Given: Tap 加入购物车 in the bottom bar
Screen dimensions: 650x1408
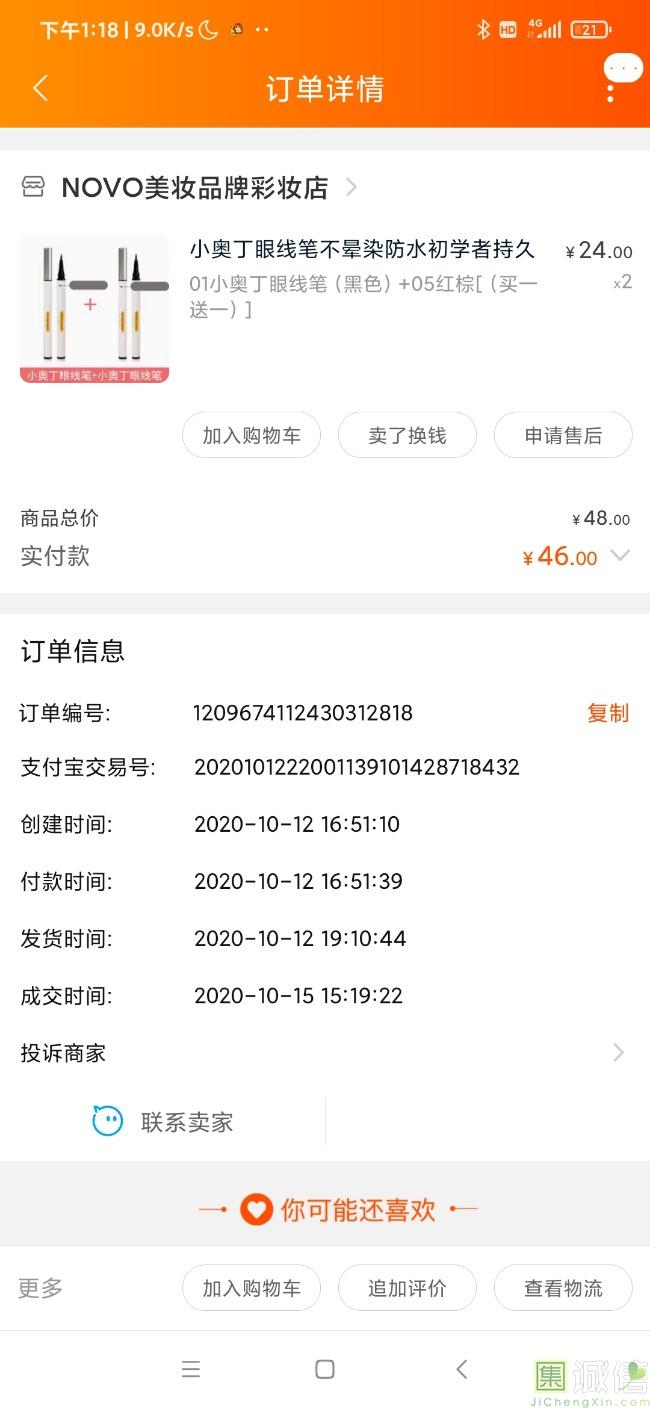Looking at the screenshot, I should [251, 1288].
